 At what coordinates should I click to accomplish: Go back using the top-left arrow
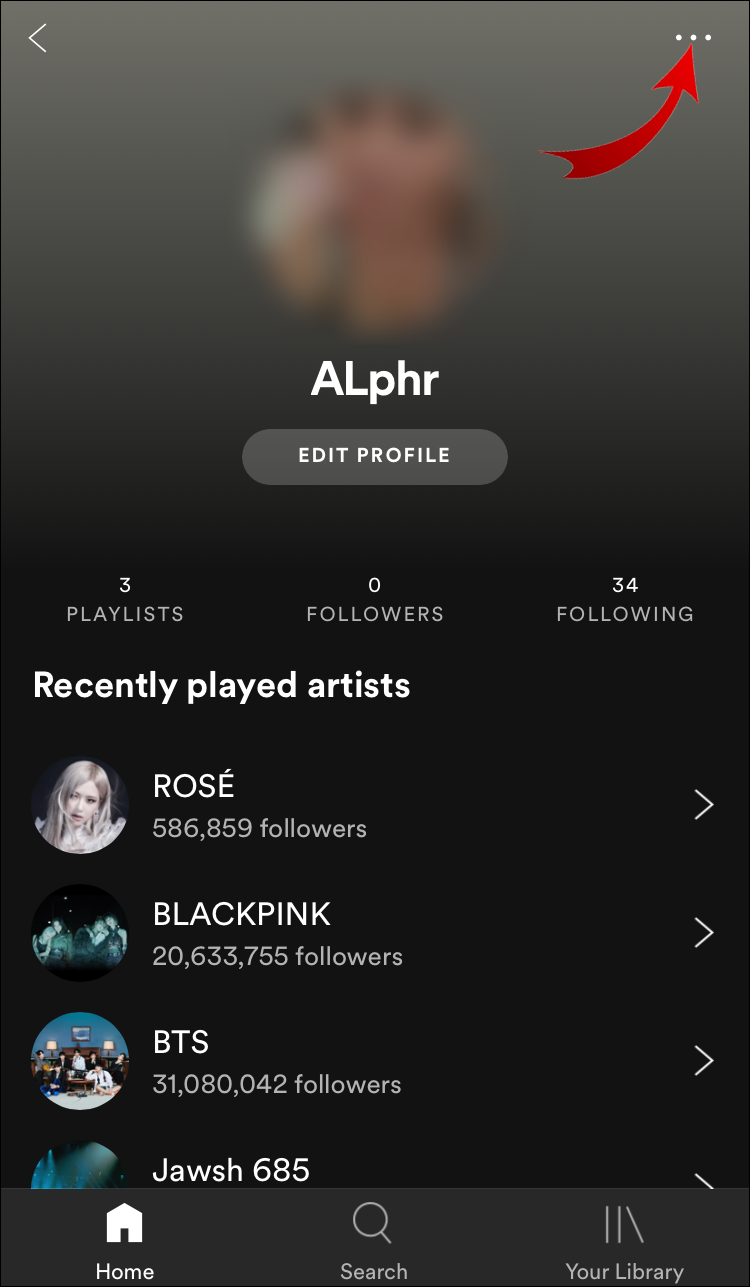pyautogui.click(x=38, y=39)
